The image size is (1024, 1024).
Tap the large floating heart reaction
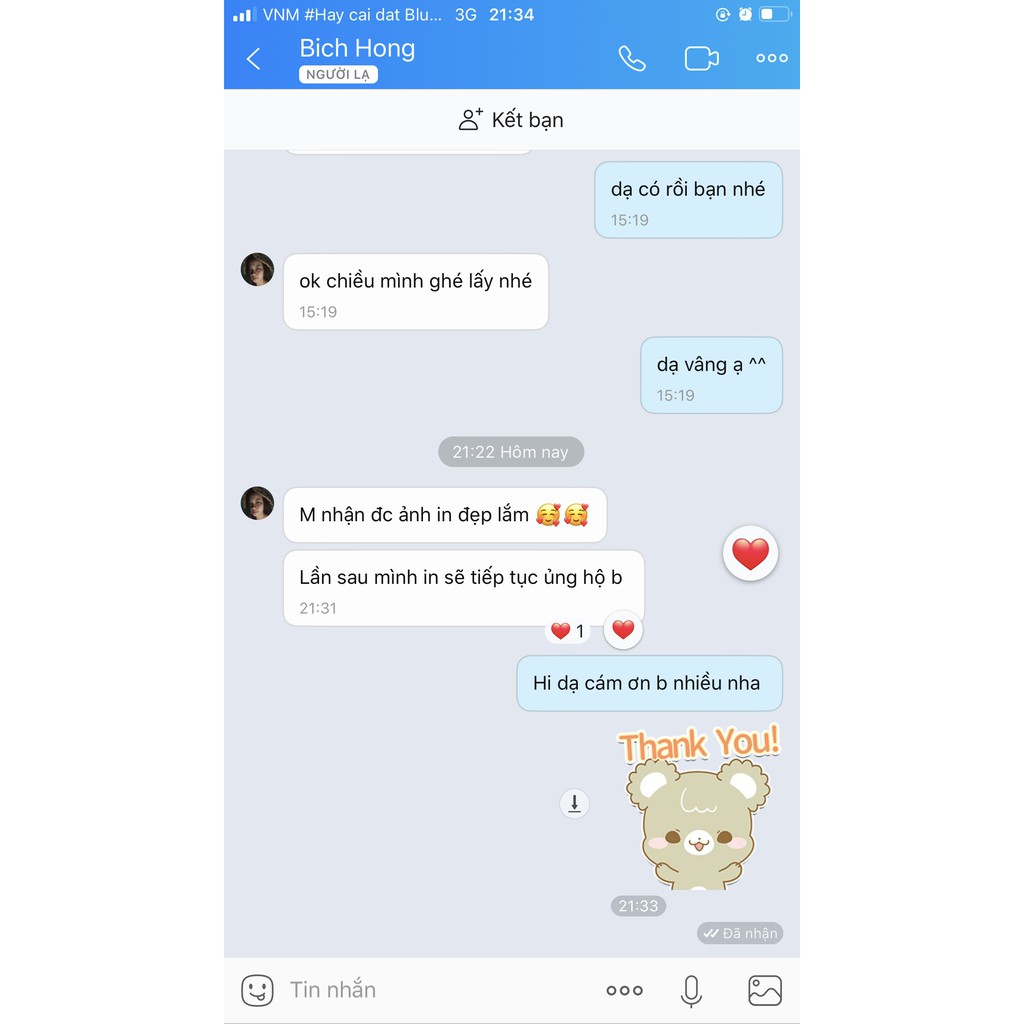pos(750,553)
